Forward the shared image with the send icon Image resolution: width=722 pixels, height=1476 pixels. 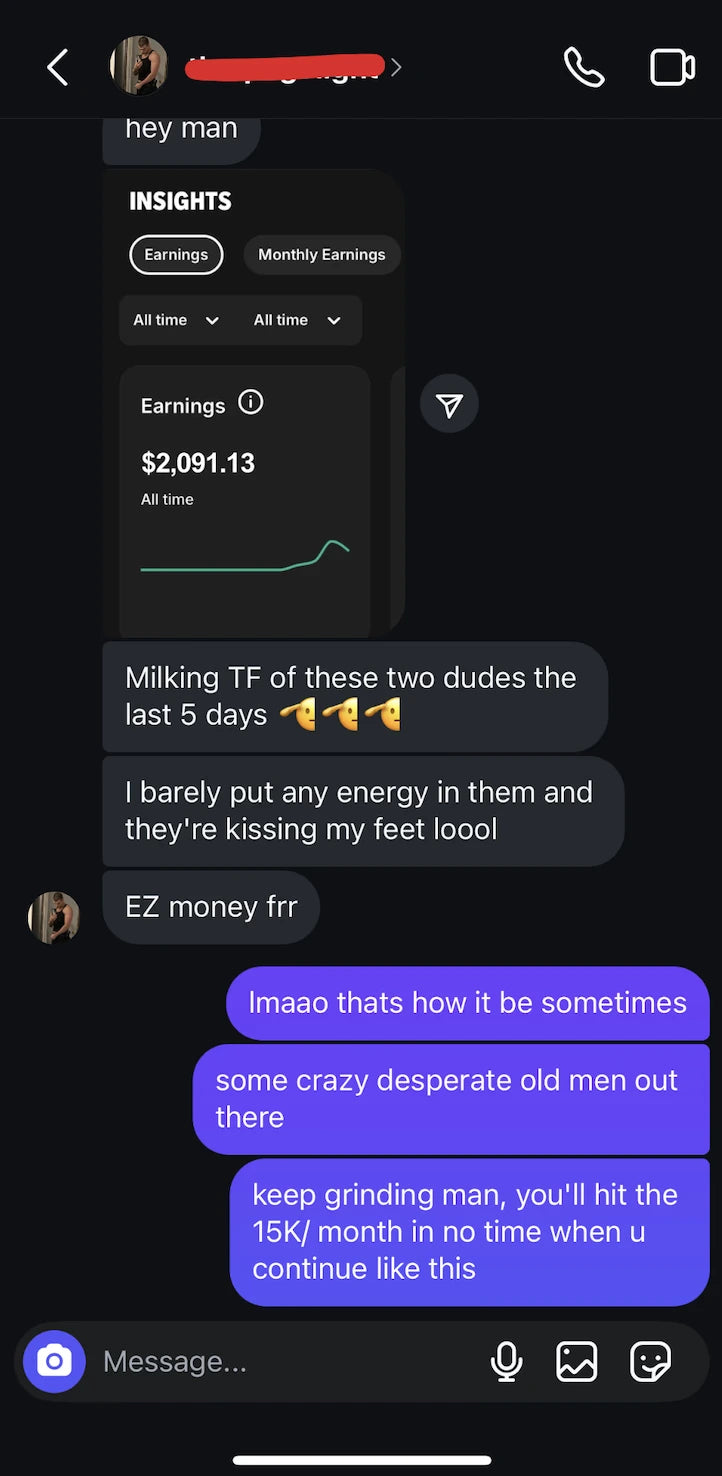tap(449, 404)
